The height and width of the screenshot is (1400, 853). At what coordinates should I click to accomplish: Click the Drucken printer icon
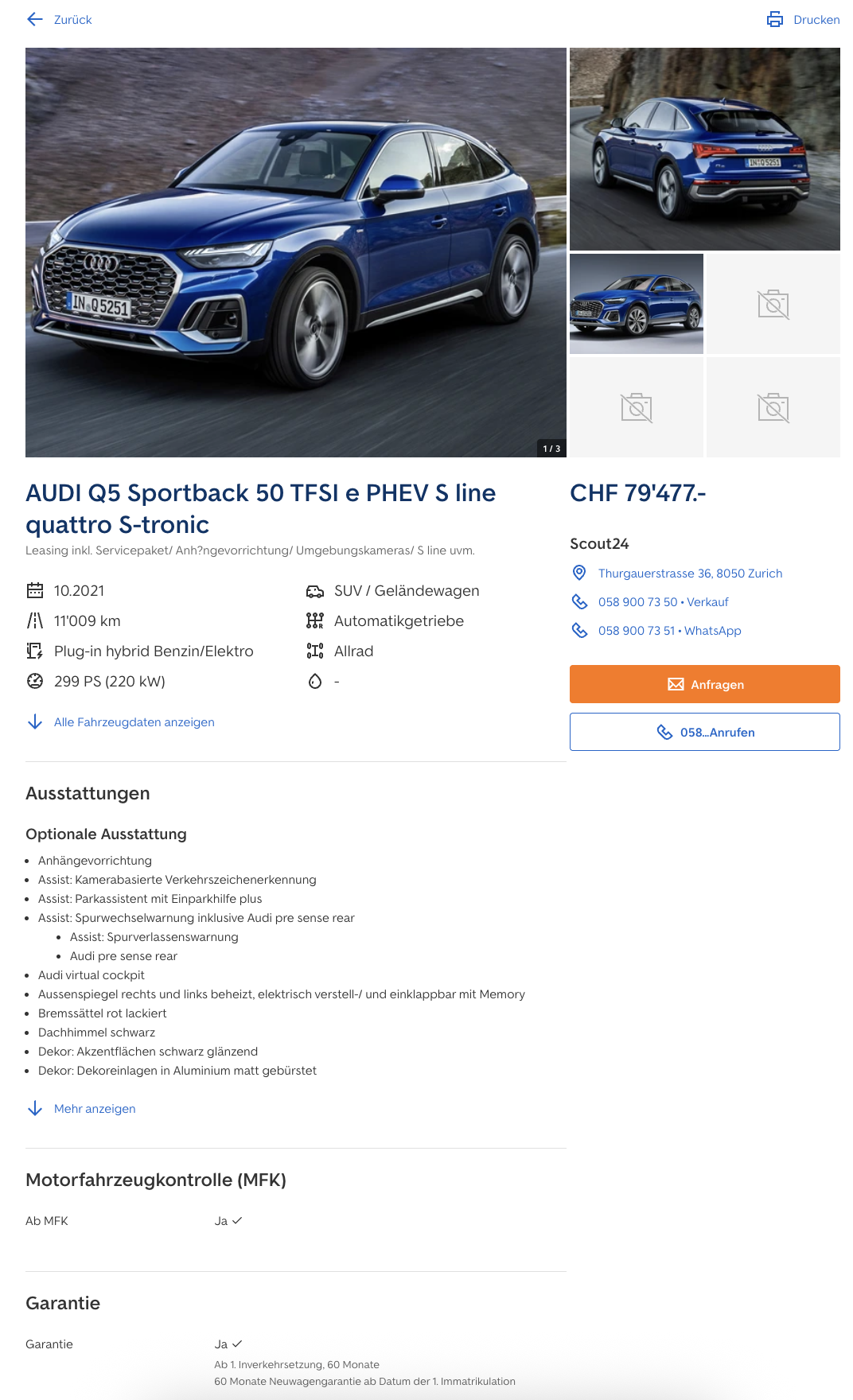pos(775,19)
